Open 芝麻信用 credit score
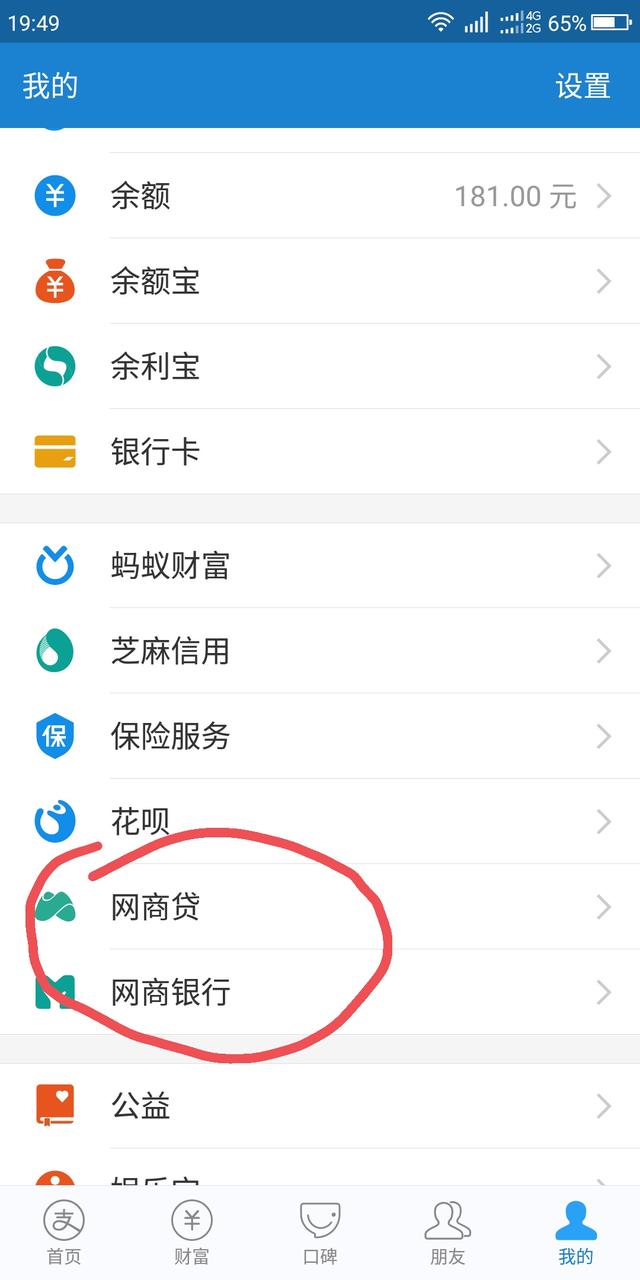 tap(320, 652)
